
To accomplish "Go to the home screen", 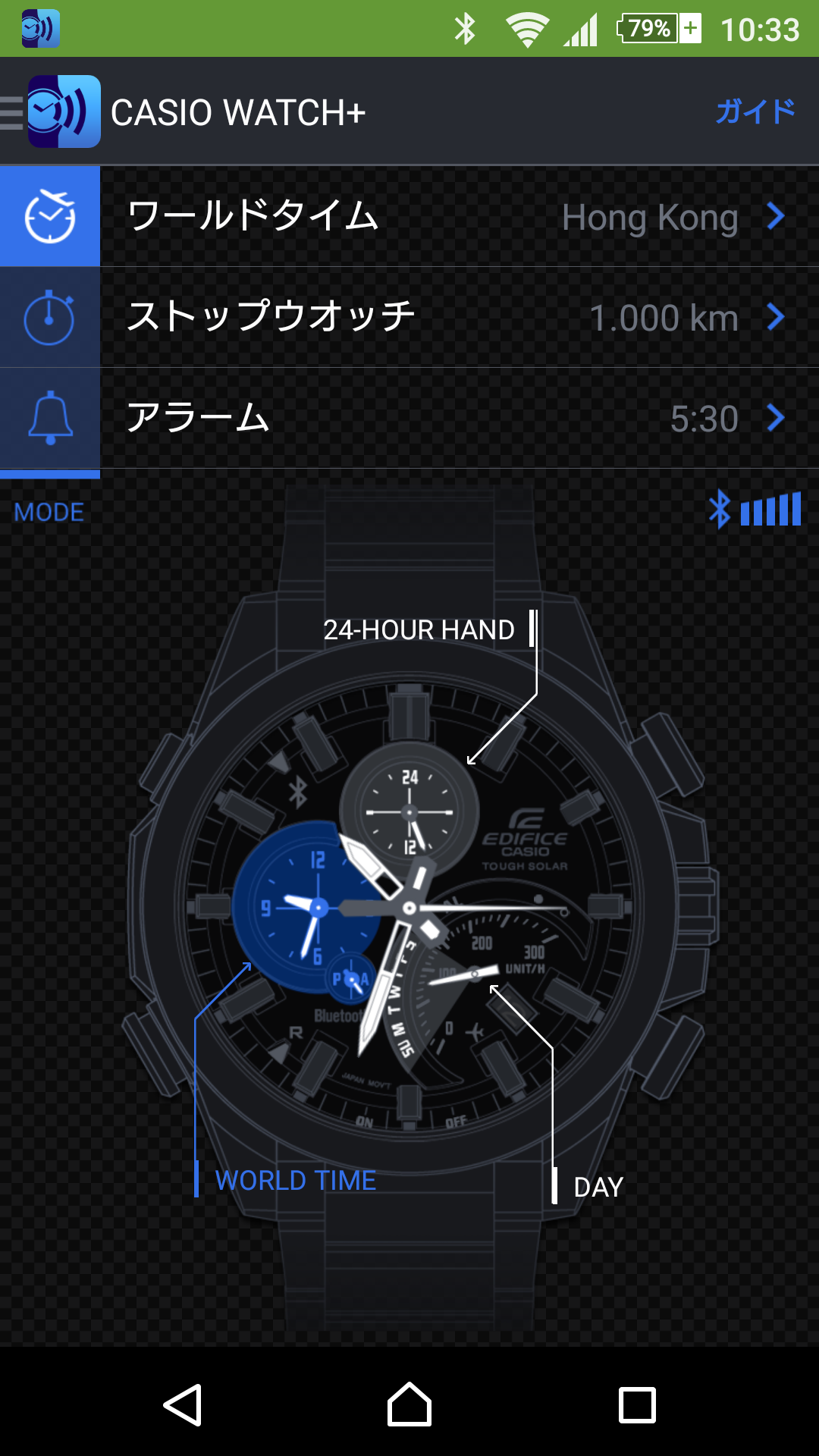I will 409,1404.
